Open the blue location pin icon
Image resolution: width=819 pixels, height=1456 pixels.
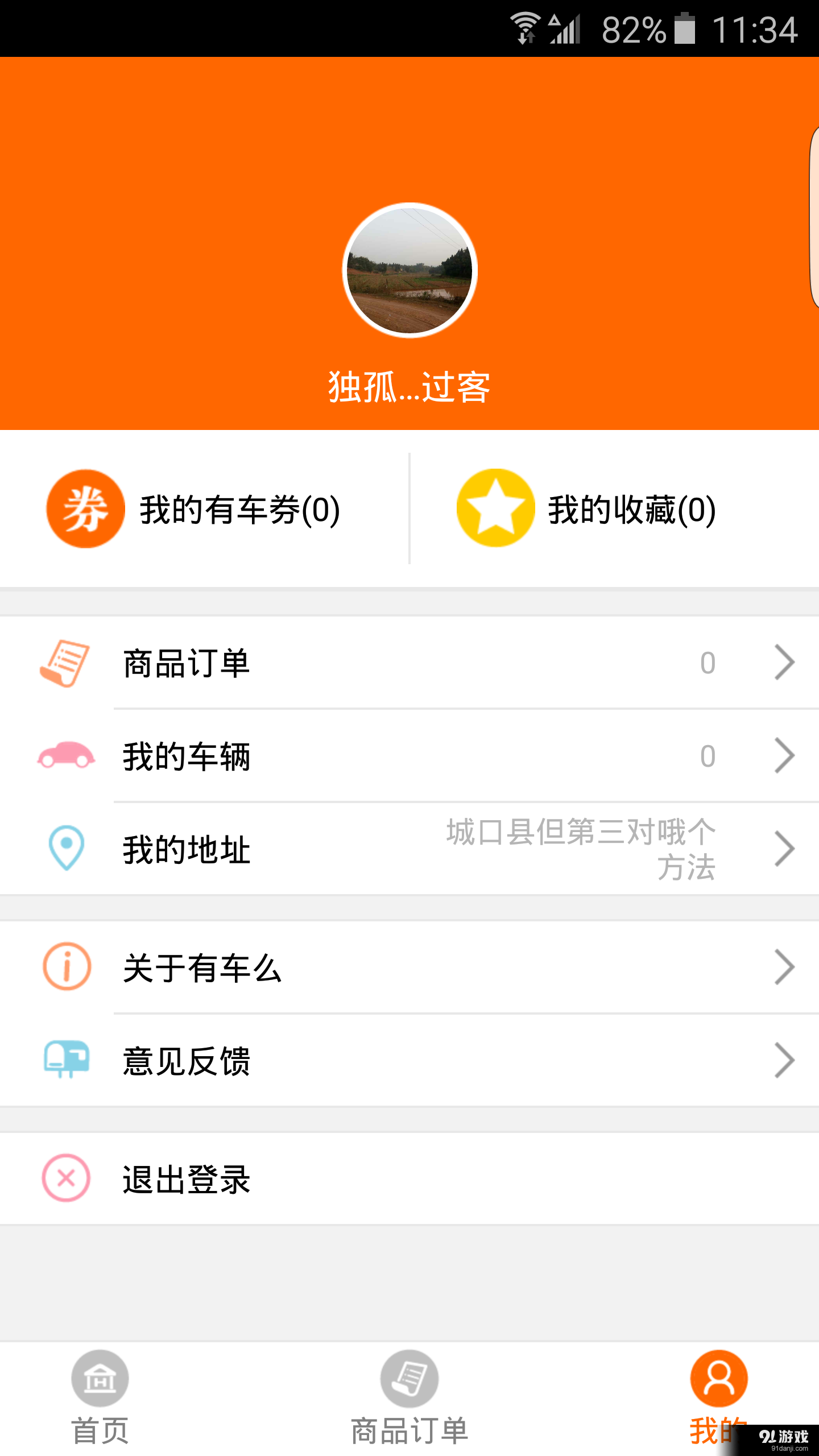65,849
